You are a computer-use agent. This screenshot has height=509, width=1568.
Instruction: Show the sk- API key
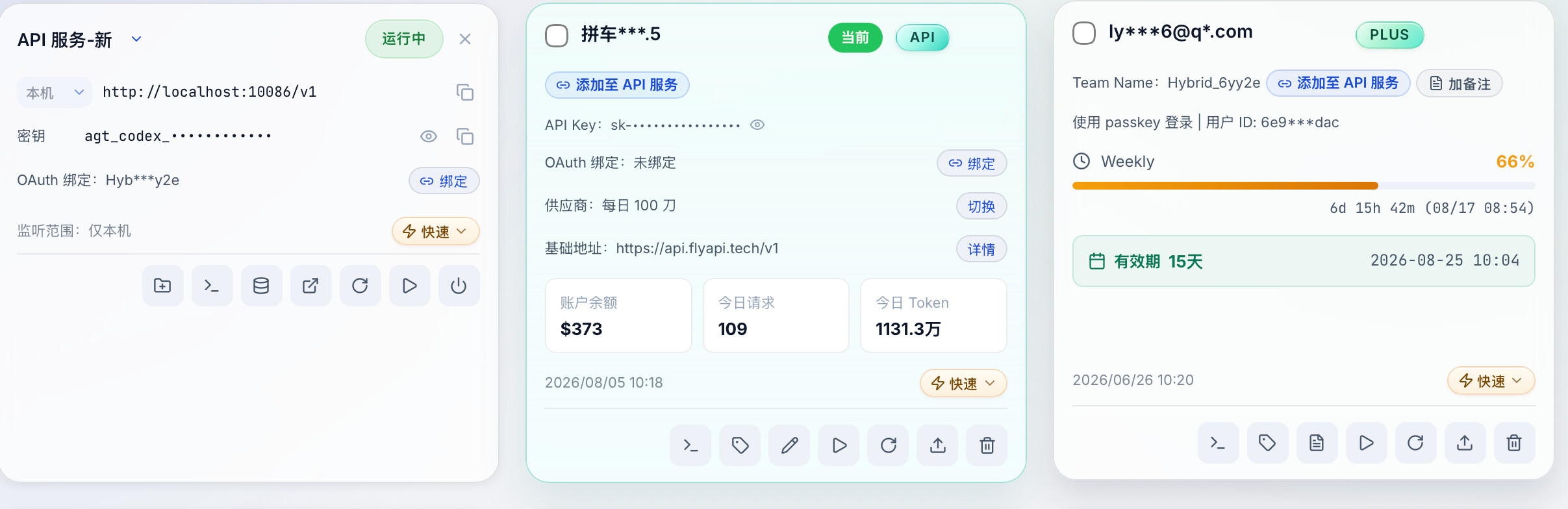click(x=757, y=125)
